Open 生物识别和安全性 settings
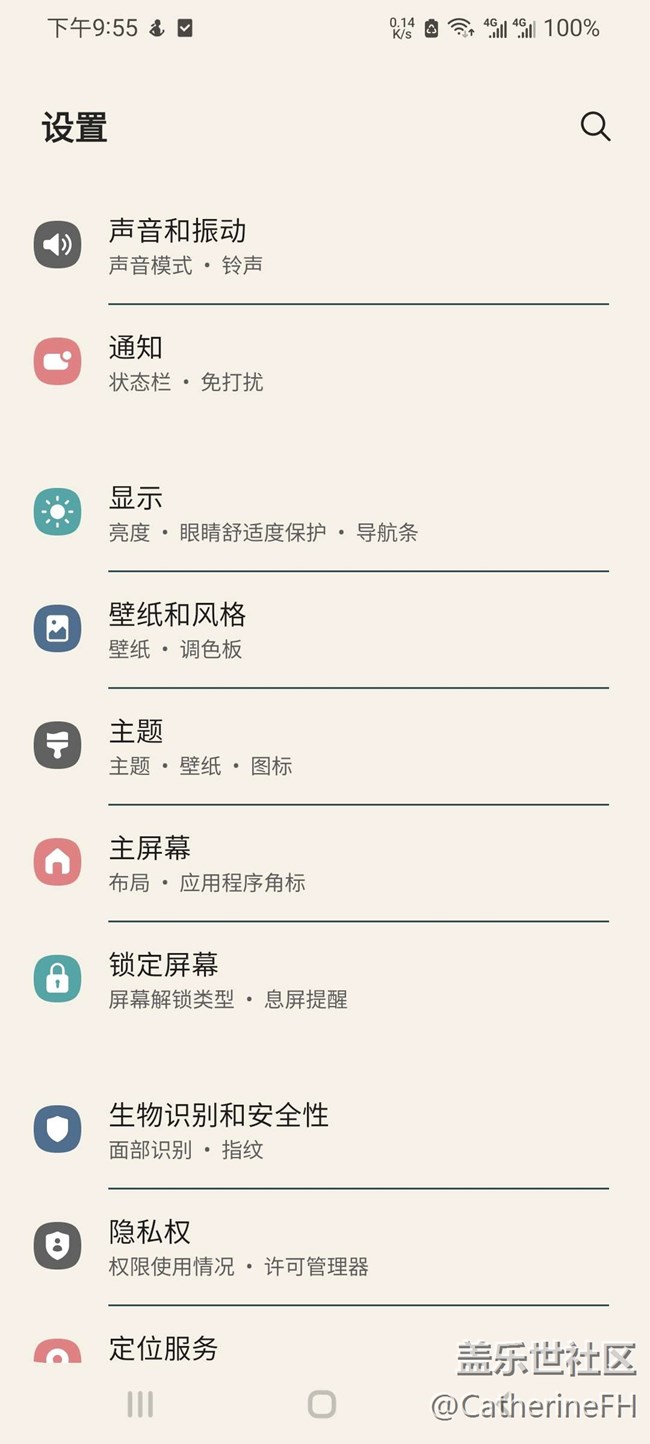This screenshot has height=1444, width=650. 325,1130
